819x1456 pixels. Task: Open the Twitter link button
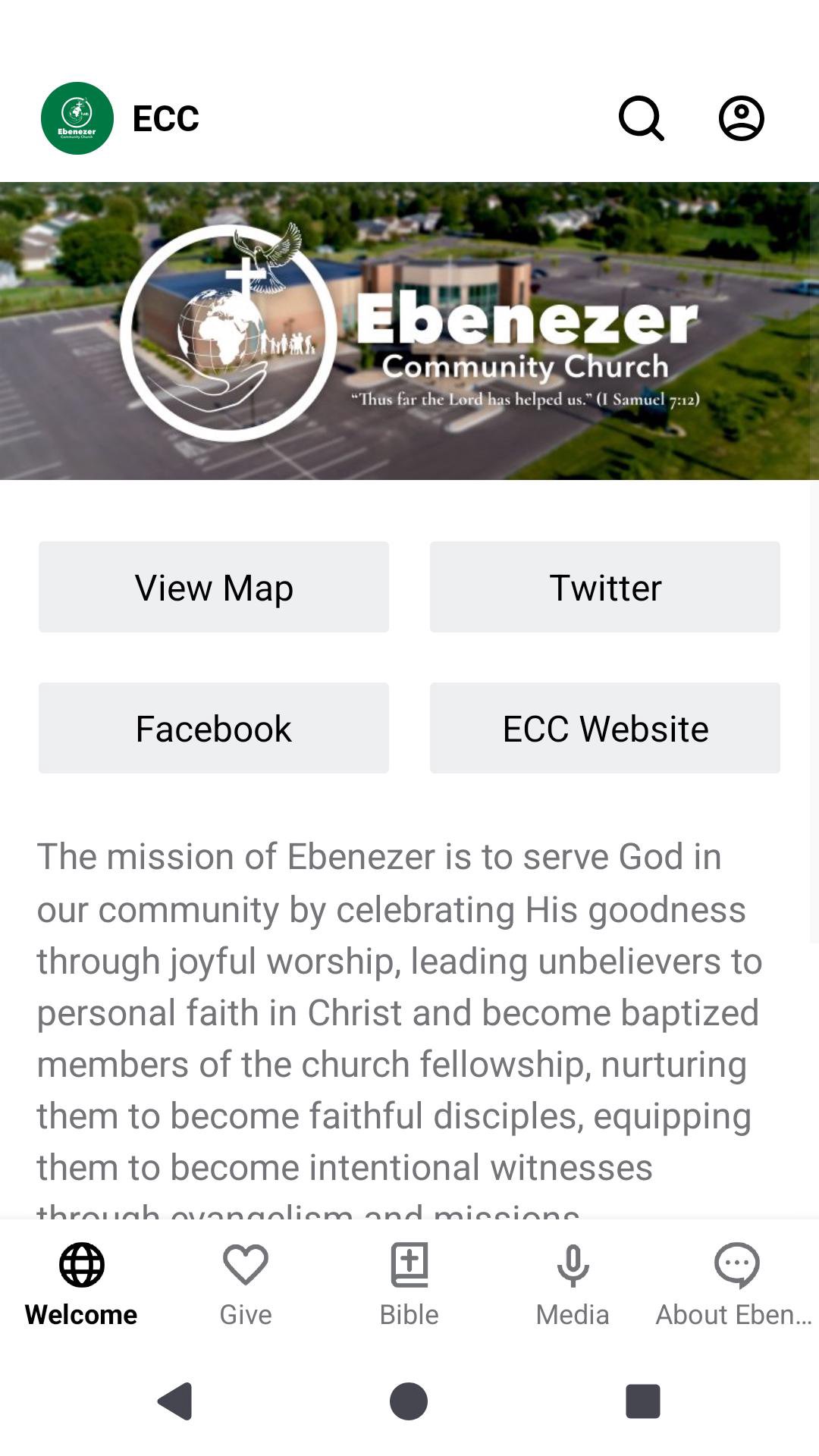coord(604,587)
